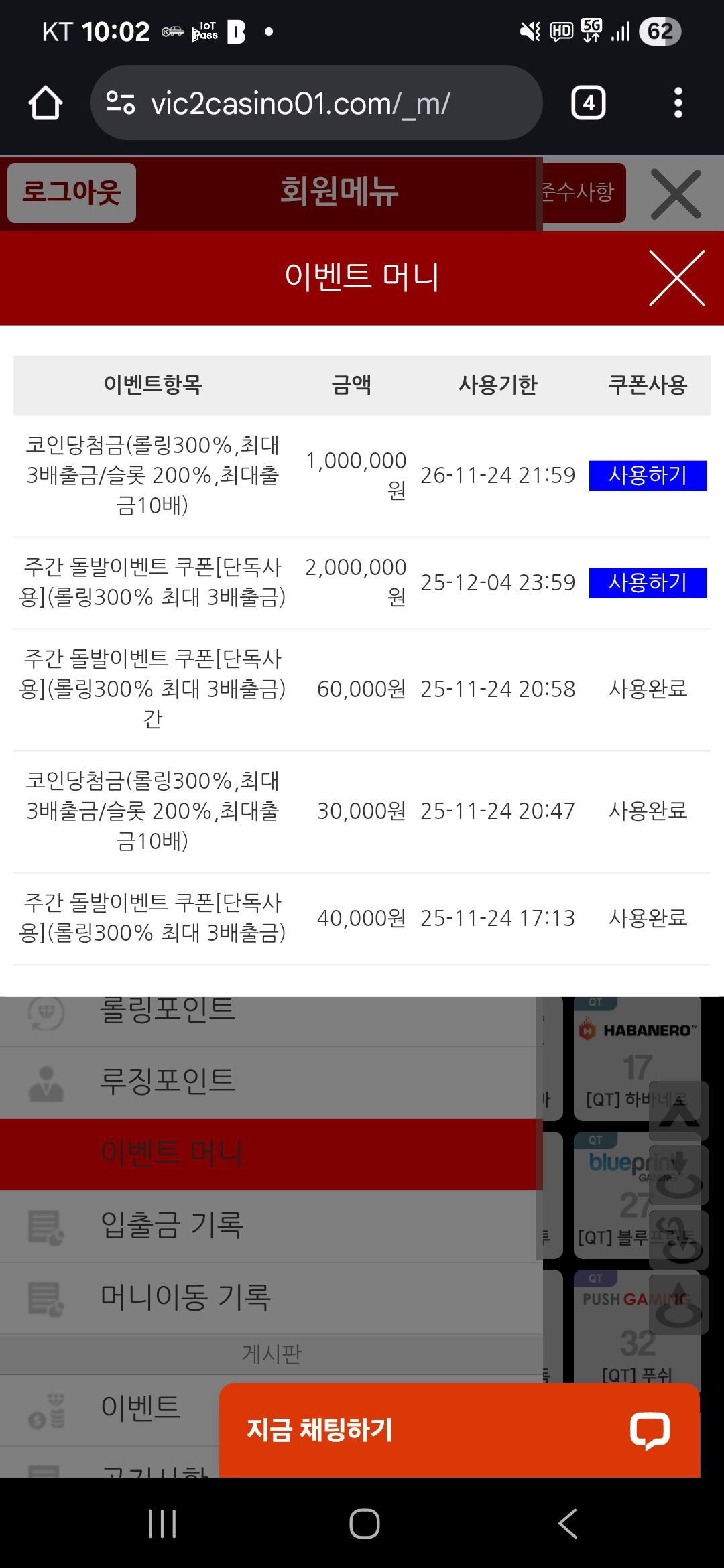Go to browser home page
The width and height of the screenshot is (724, 1568).
(46, 103)
